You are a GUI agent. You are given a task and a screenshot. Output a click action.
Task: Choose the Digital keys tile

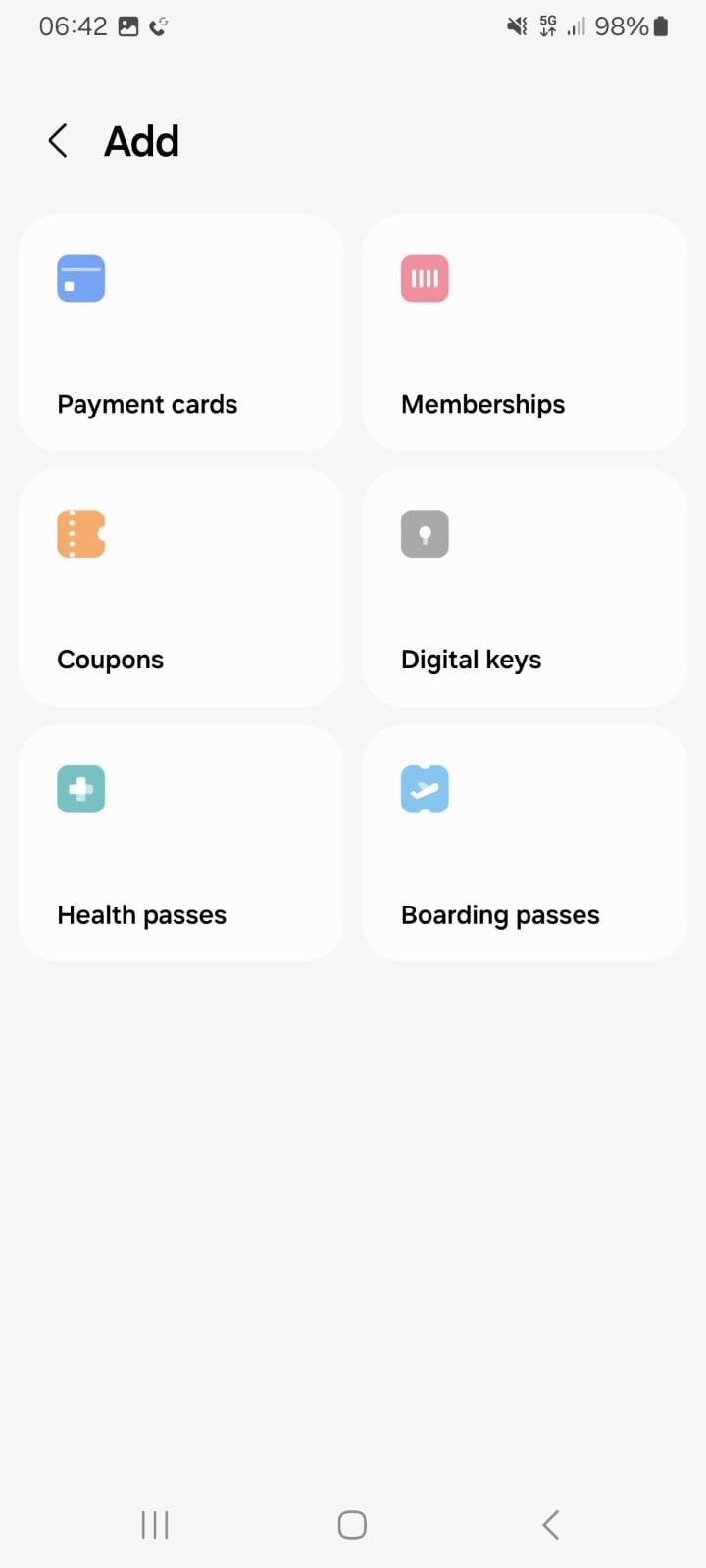click(x=525, y=588)
